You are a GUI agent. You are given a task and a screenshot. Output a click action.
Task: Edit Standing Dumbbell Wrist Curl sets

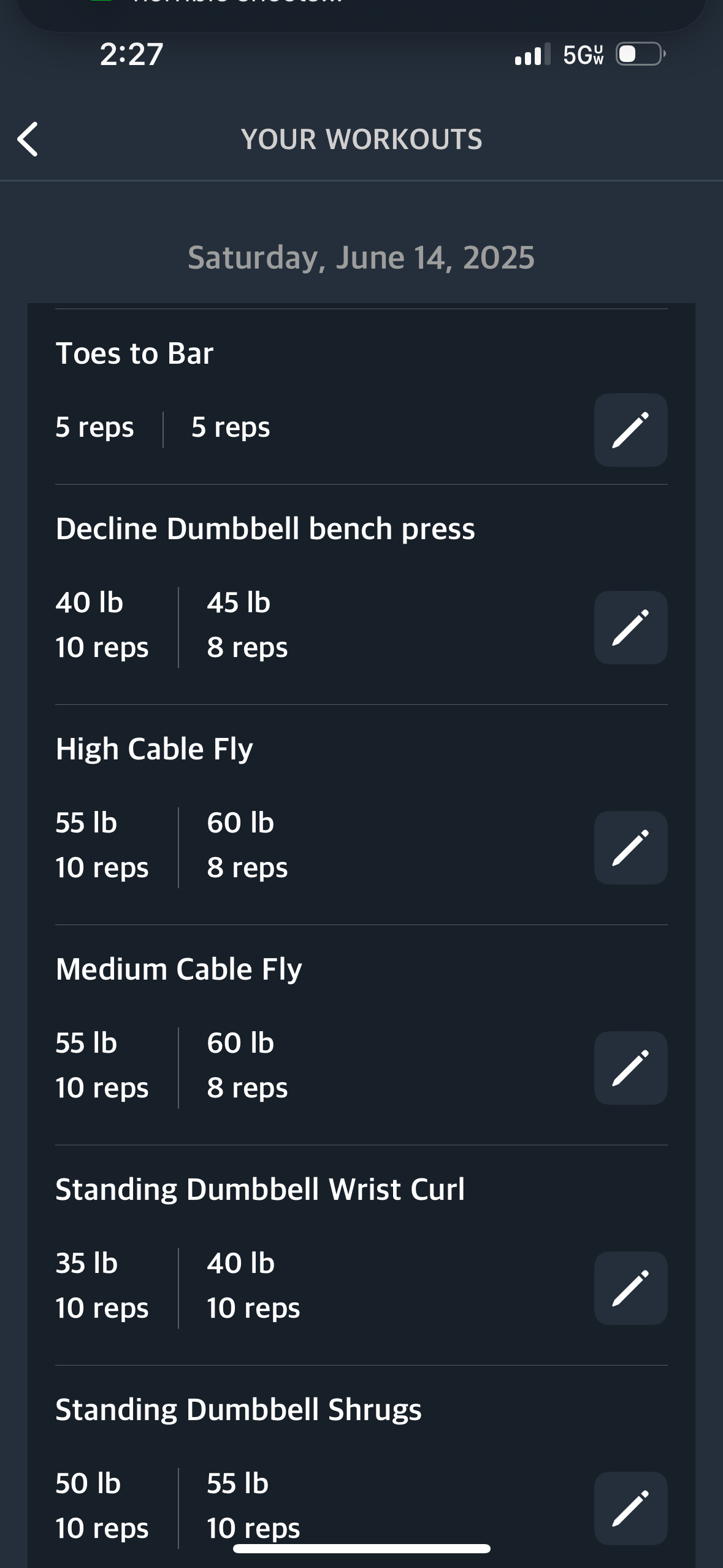(630, 1288)
